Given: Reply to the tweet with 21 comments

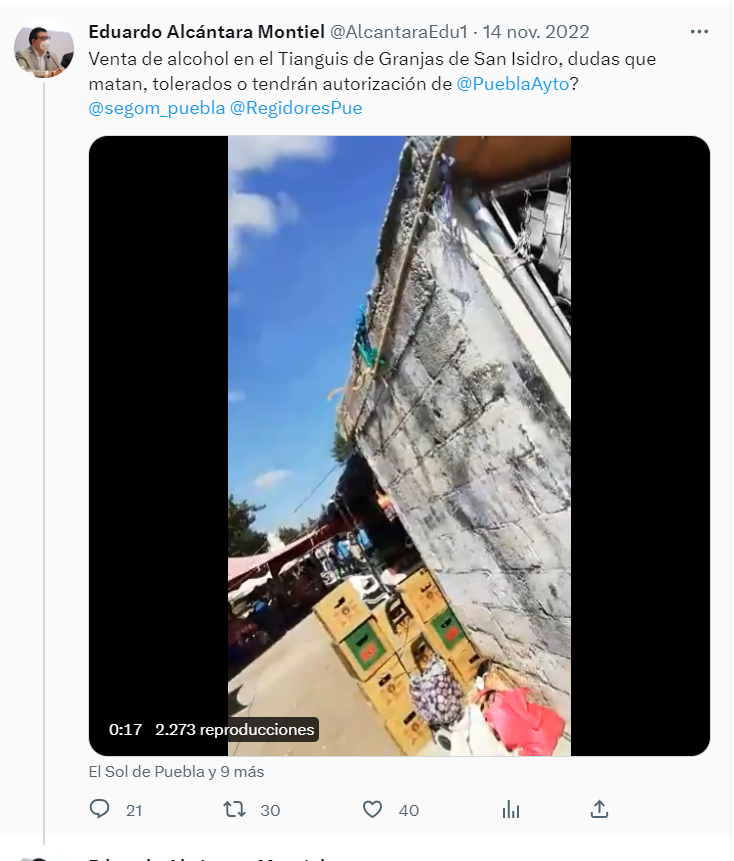Looking at the screenshot, I should pyautogui.click(x=100, y=809).
